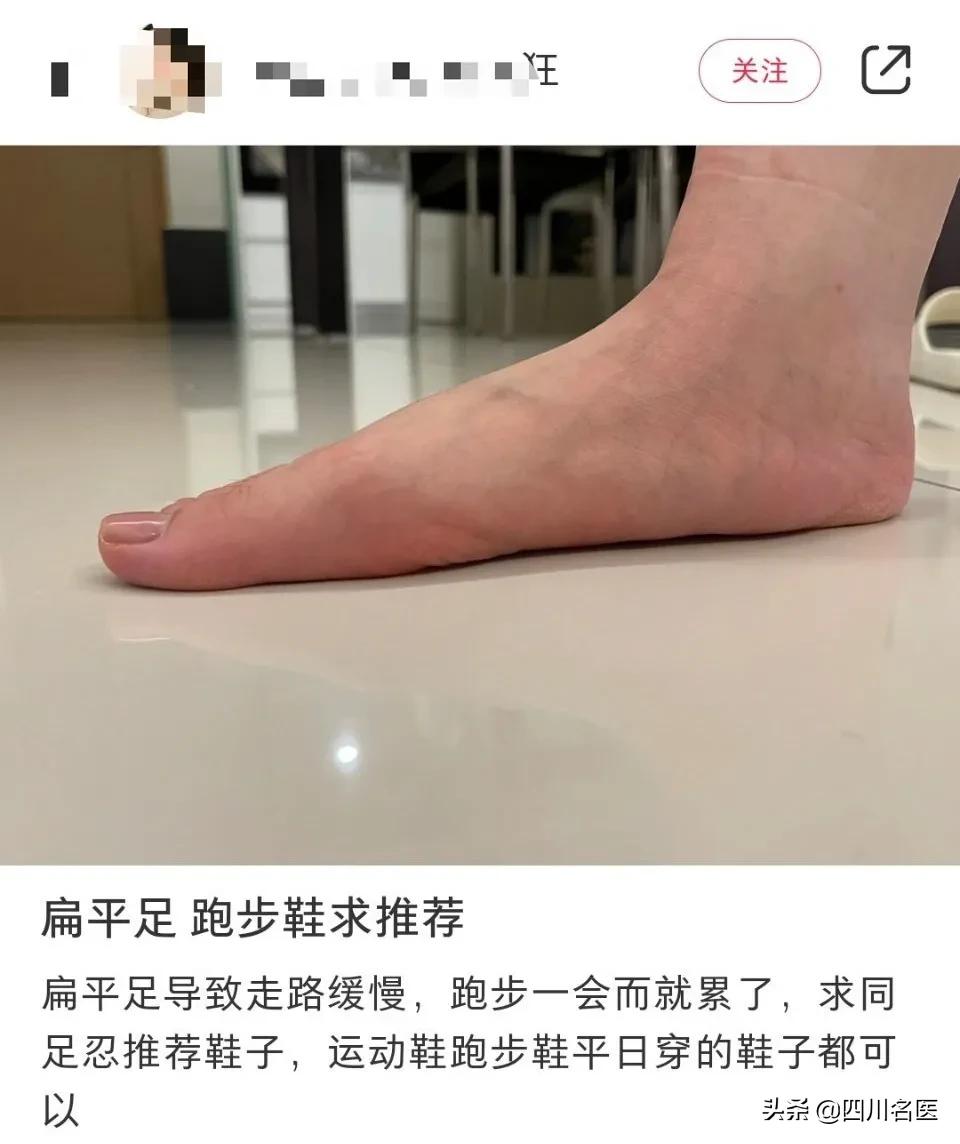The width and height of the screenshot is (960, 1144).
Task: Select the phrase 运动鞋 in the body text
Action: (390, 1042)
